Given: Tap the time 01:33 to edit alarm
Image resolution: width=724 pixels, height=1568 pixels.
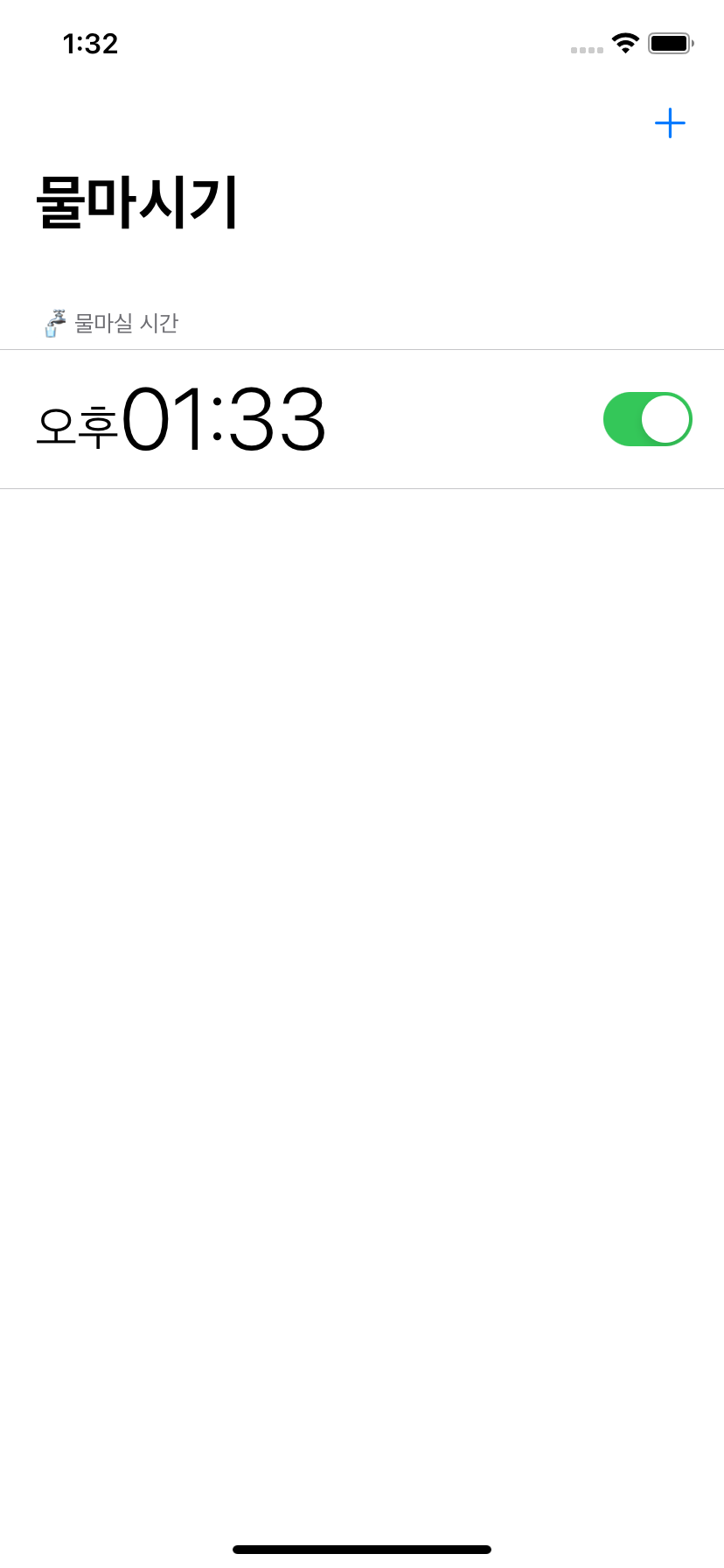Looking at the screenshot, I should (224, 419).
